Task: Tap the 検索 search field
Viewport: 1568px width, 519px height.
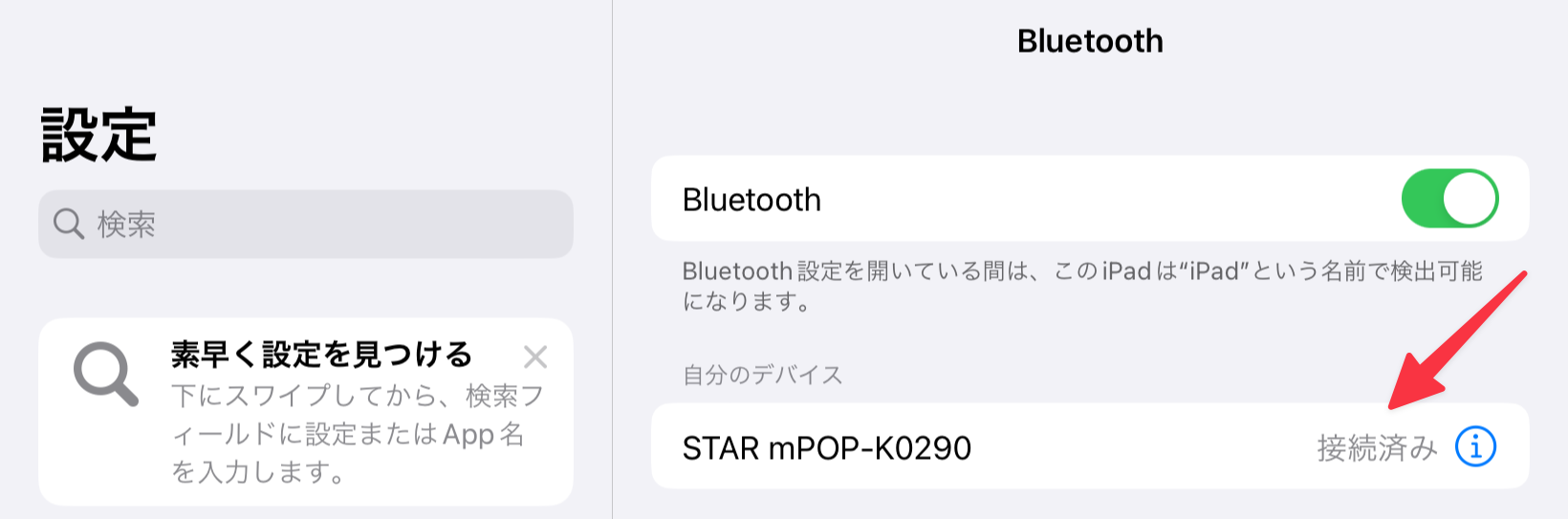Action: coord(306,225)
